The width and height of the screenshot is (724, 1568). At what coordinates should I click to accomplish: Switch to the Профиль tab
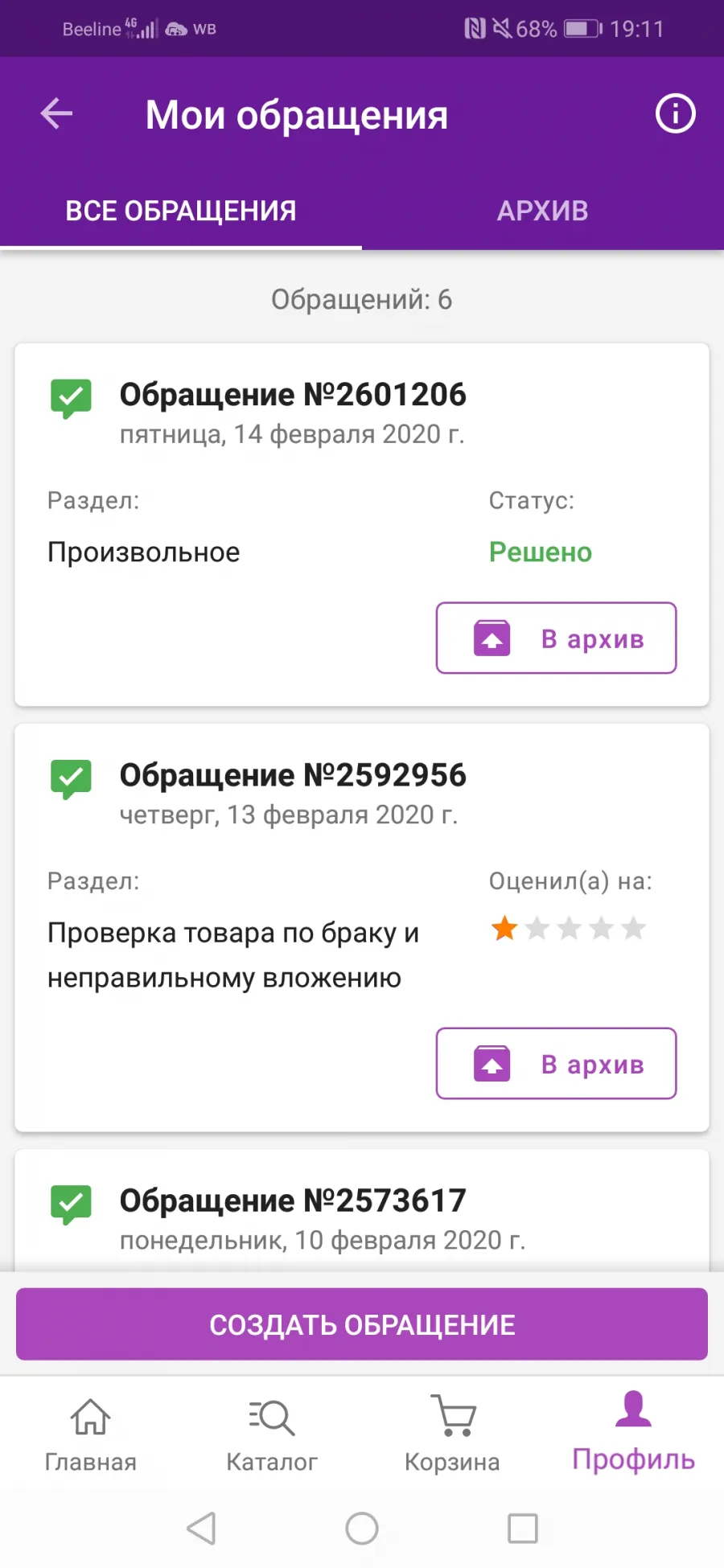(633, 1433)
